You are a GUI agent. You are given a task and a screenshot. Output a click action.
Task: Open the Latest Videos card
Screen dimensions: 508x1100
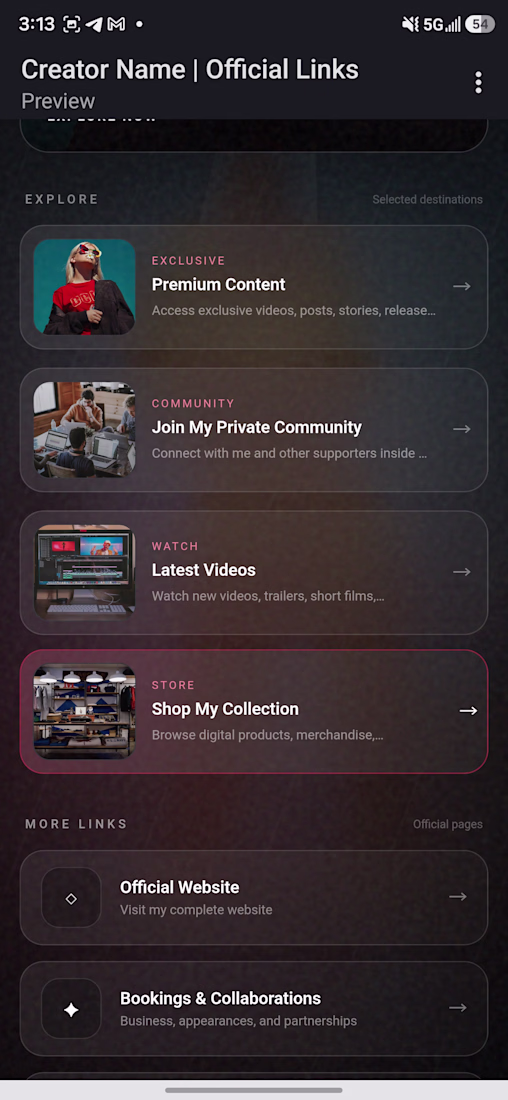tap(254, 572)
